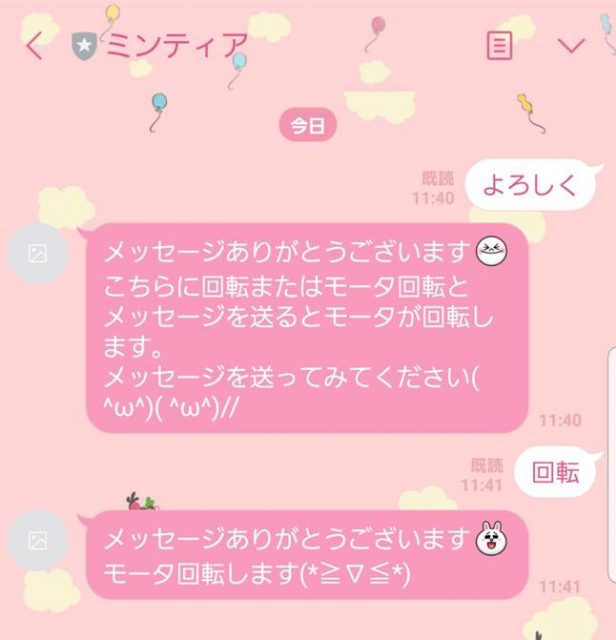Open sender avatar beside モータ回転します message
Viewport: 616px width, 640px height.
pos(37,541)
